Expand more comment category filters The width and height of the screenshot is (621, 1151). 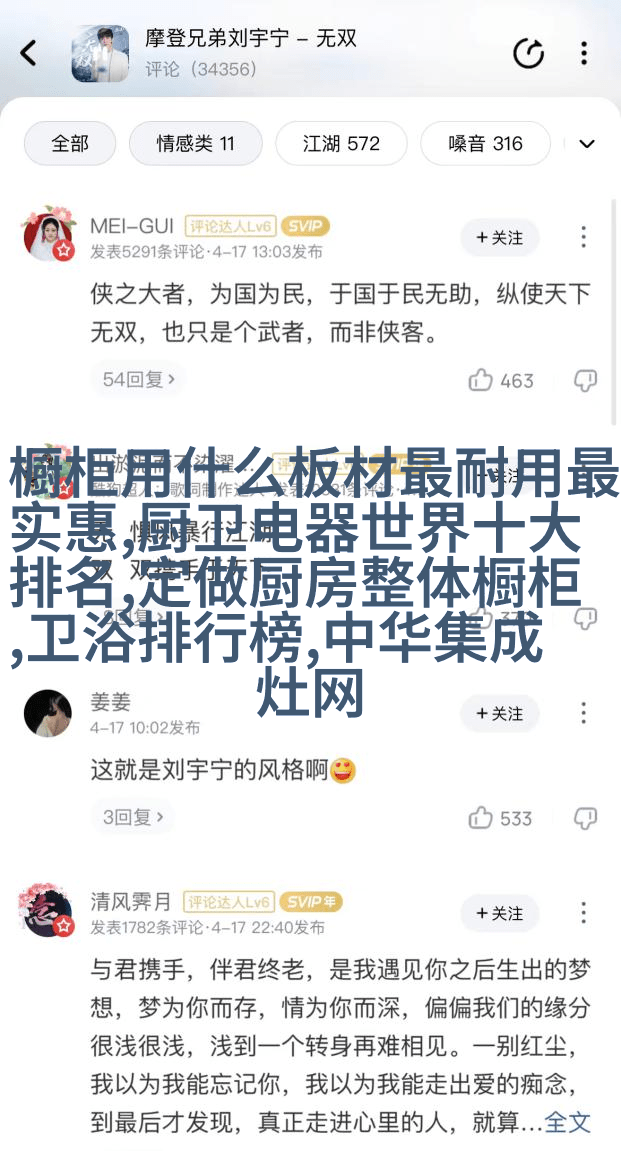pos(587,143)
